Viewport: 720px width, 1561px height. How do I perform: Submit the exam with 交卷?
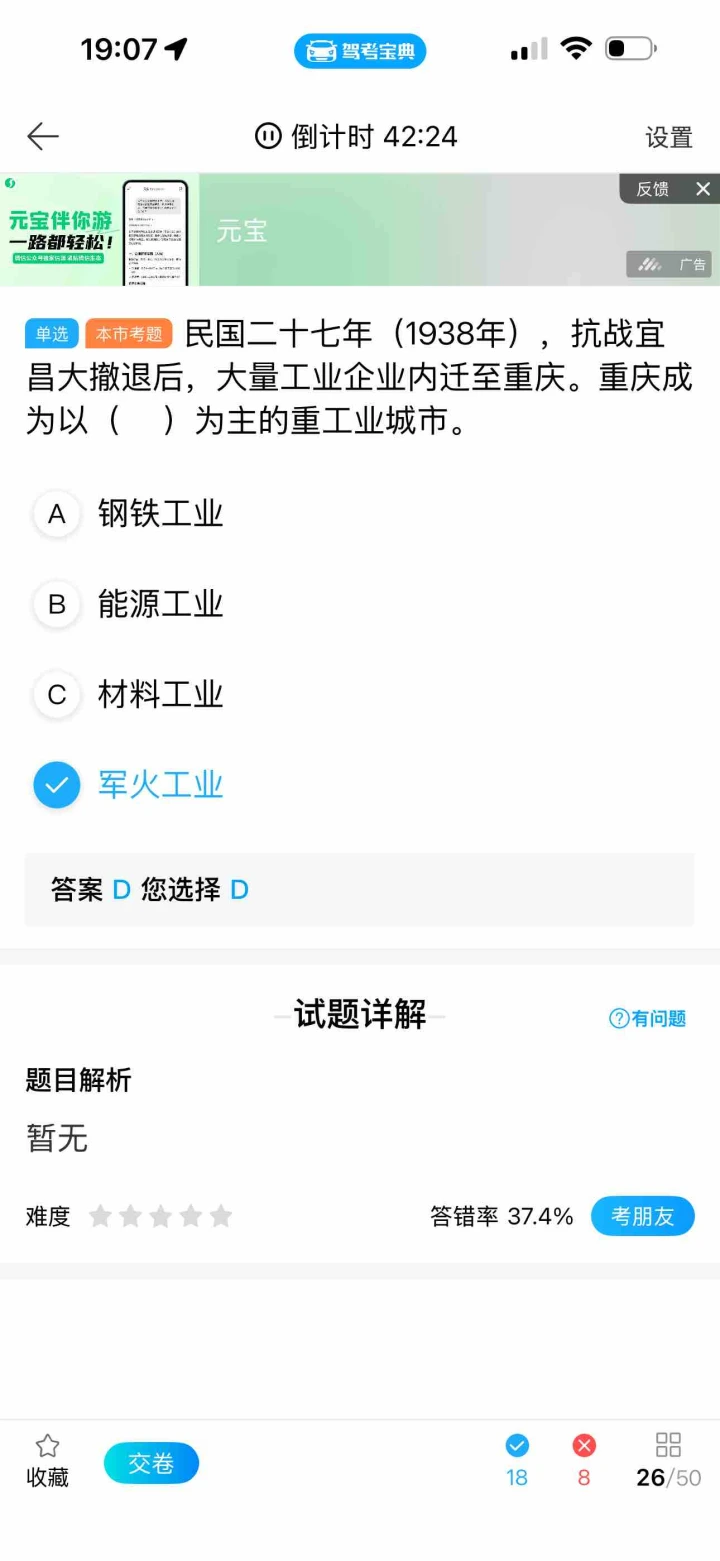tap(151, 1463)
